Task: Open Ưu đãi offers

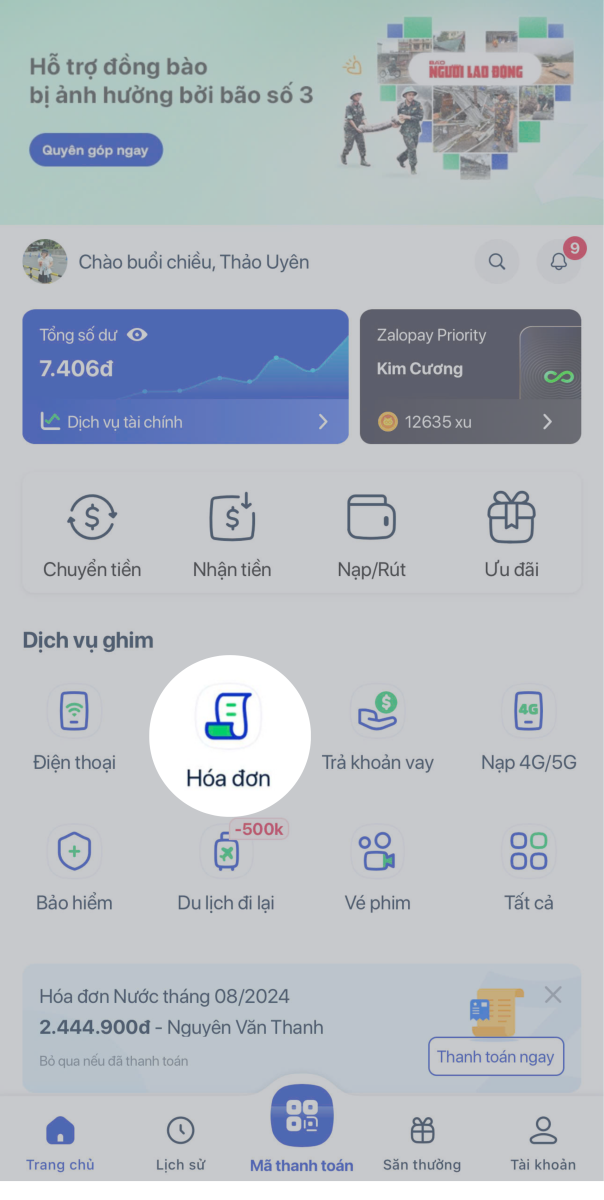Action: click(511, 535)
